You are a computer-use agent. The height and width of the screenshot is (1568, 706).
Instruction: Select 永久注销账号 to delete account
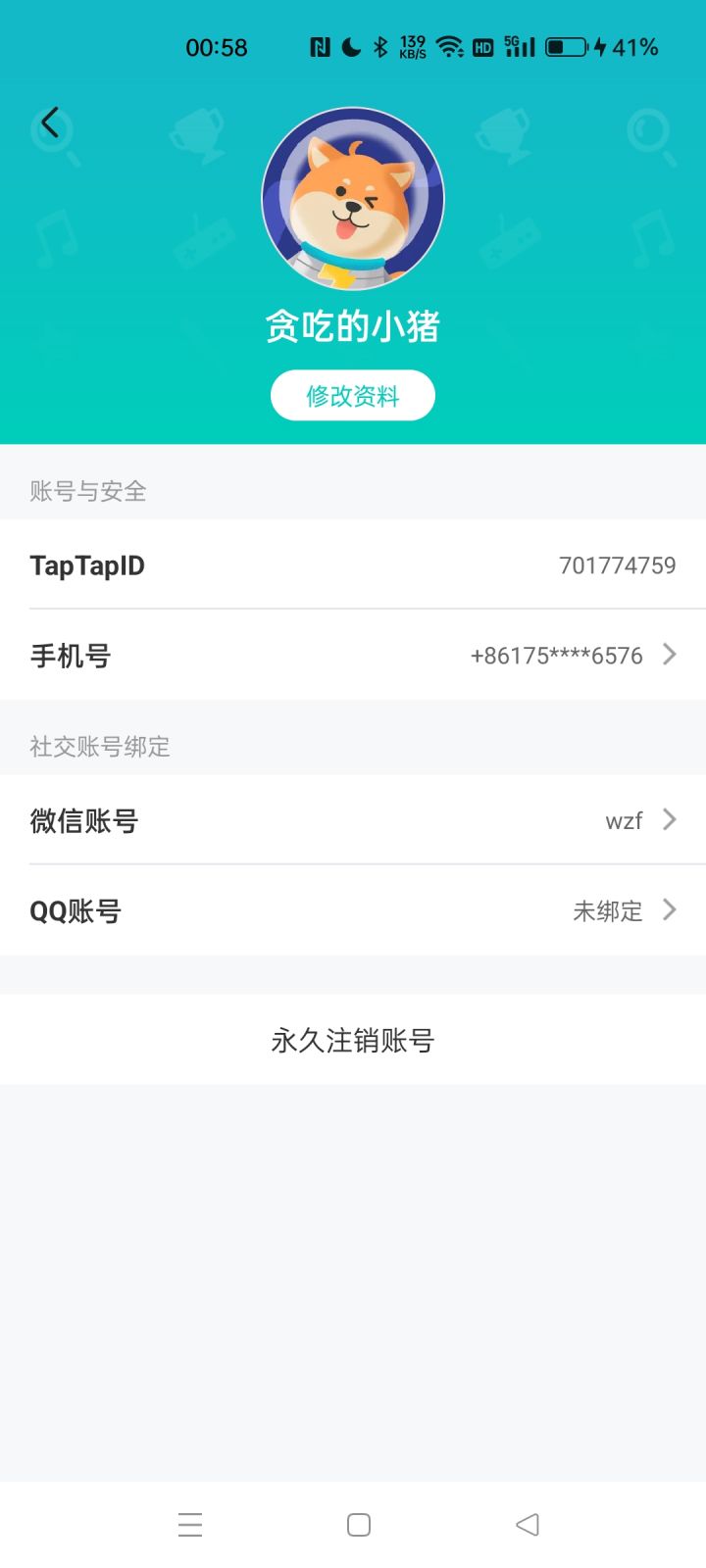tap(353, 1040)
